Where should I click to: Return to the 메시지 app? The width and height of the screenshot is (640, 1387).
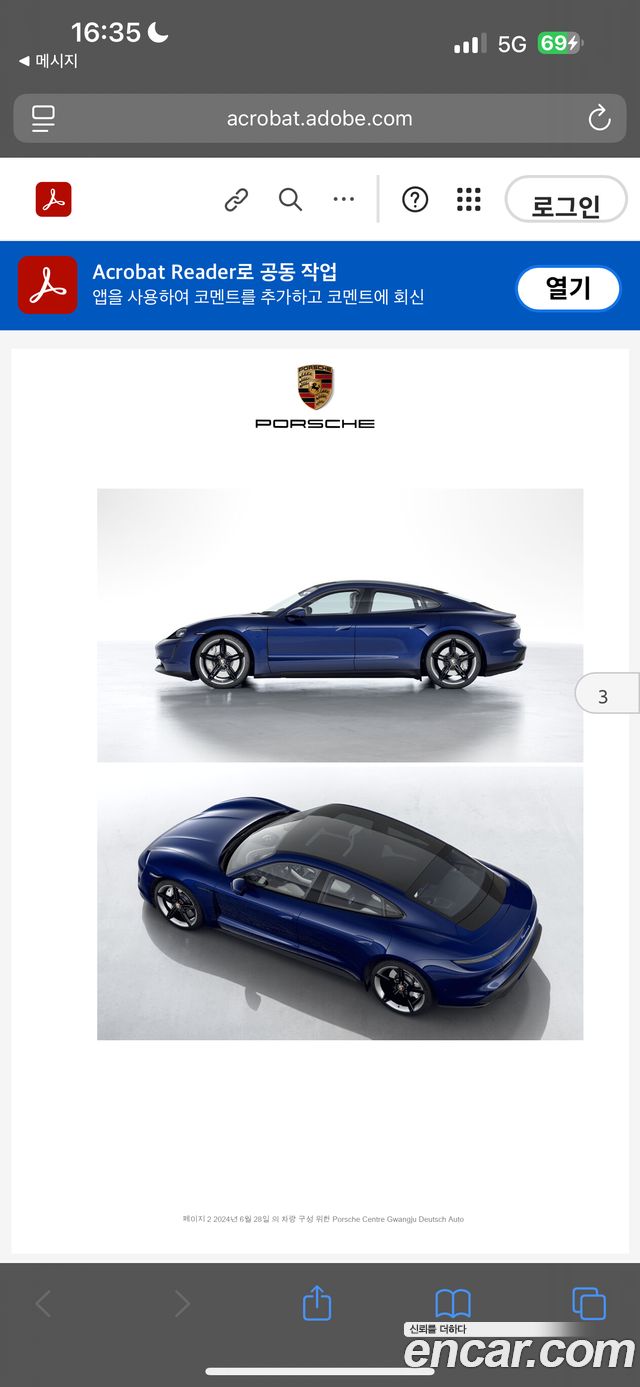point(48,61)
